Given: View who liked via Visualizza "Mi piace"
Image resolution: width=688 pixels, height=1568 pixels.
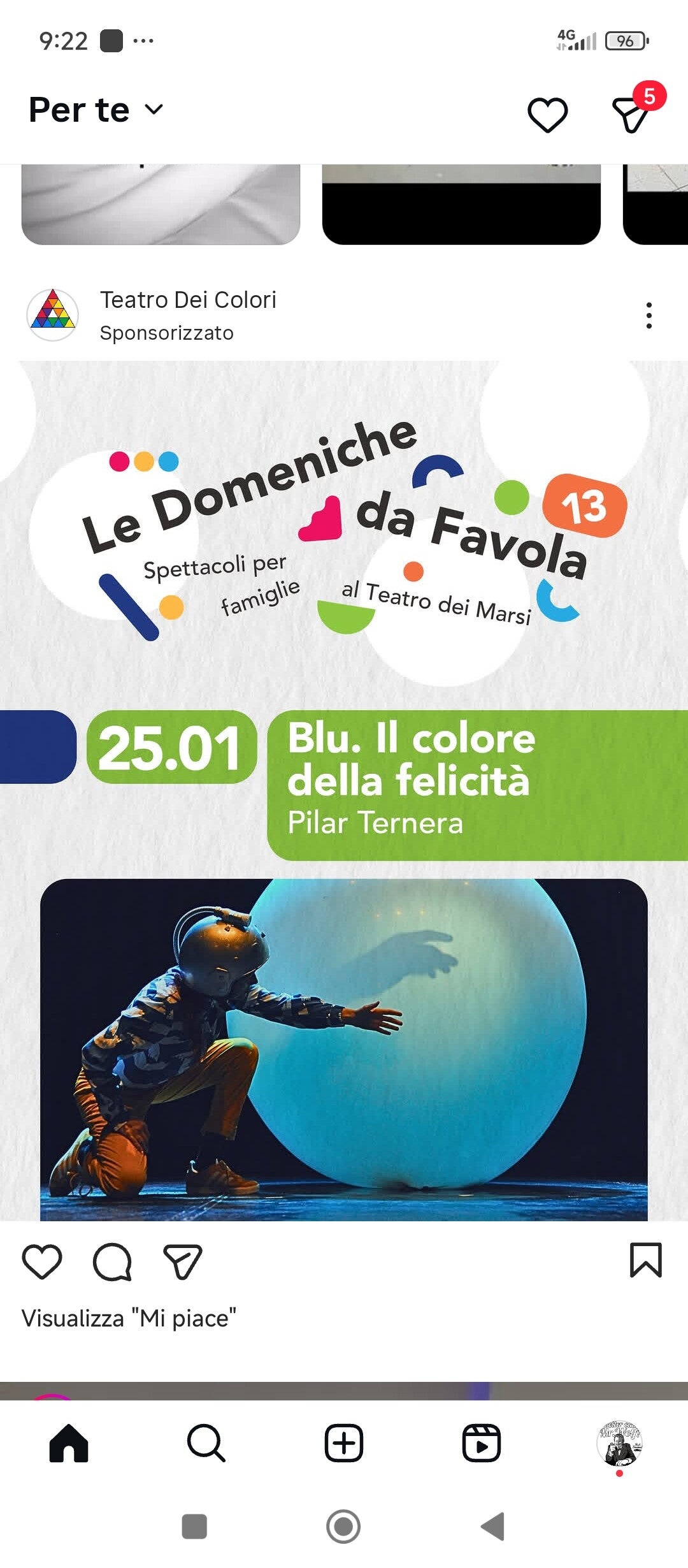Looking at the screenshot, I should pos(129,1318).
